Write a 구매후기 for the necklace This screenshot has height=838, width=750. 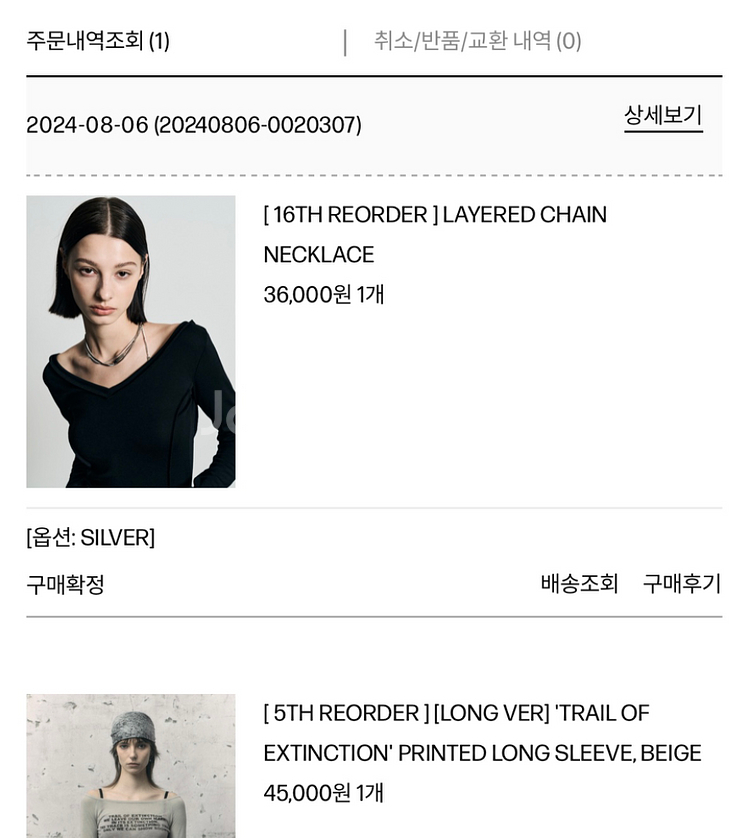[681, 583]
